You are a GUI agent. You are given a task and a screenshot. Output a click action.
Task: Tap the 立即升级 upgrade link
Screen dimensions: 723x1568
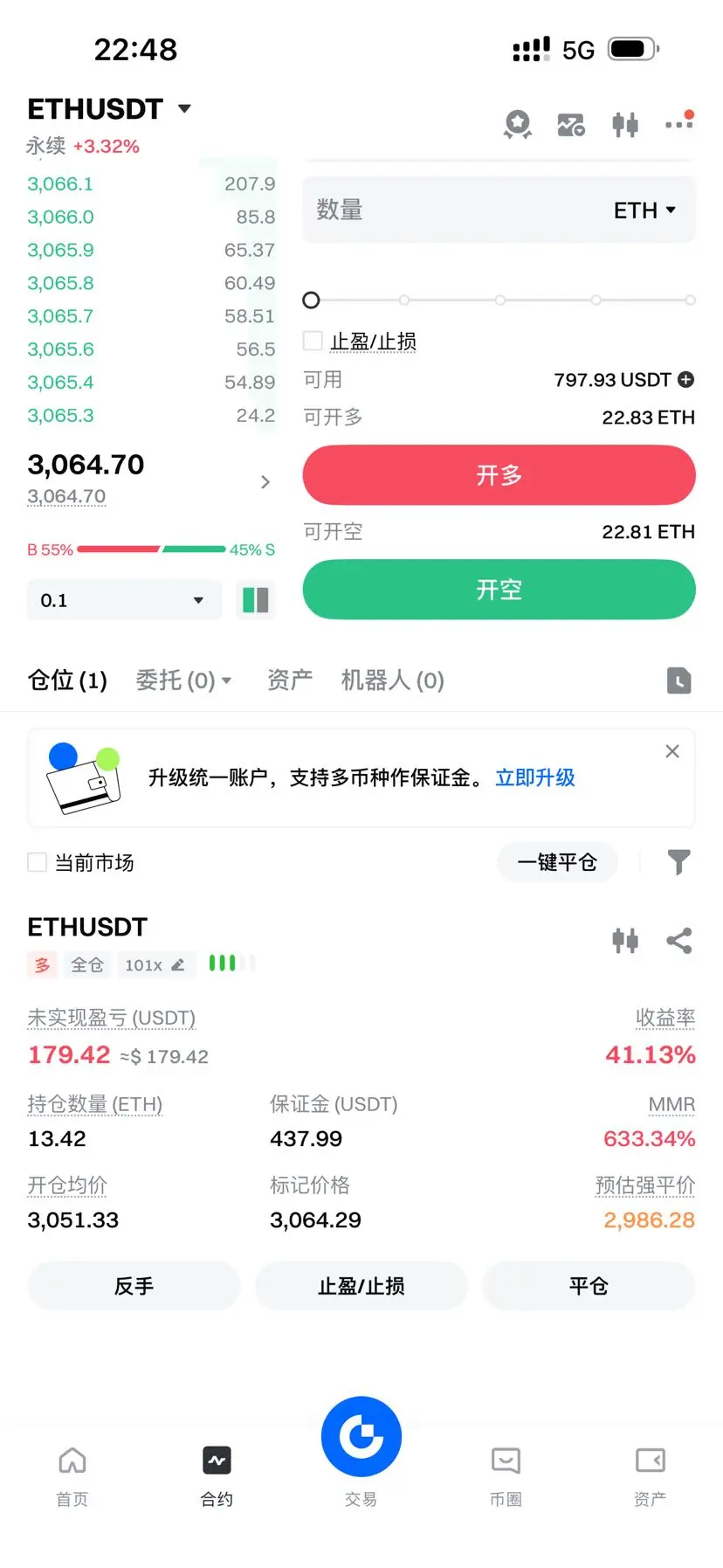[x=534, y=777]
